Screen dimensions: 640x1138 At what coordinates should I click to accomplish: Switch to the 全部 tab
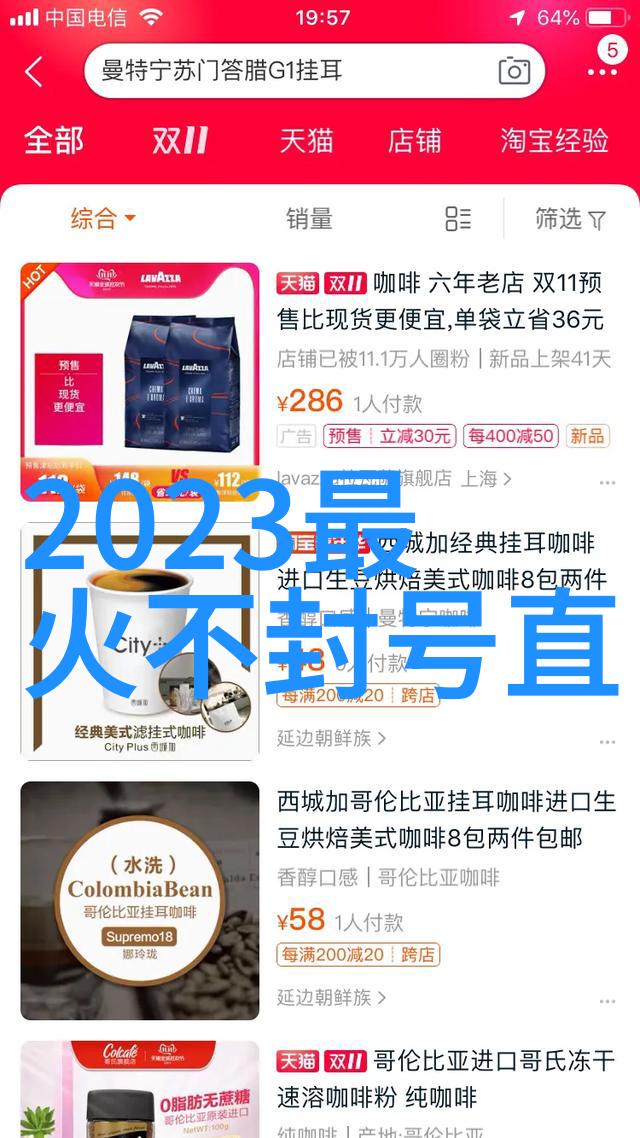click(54, 140)
